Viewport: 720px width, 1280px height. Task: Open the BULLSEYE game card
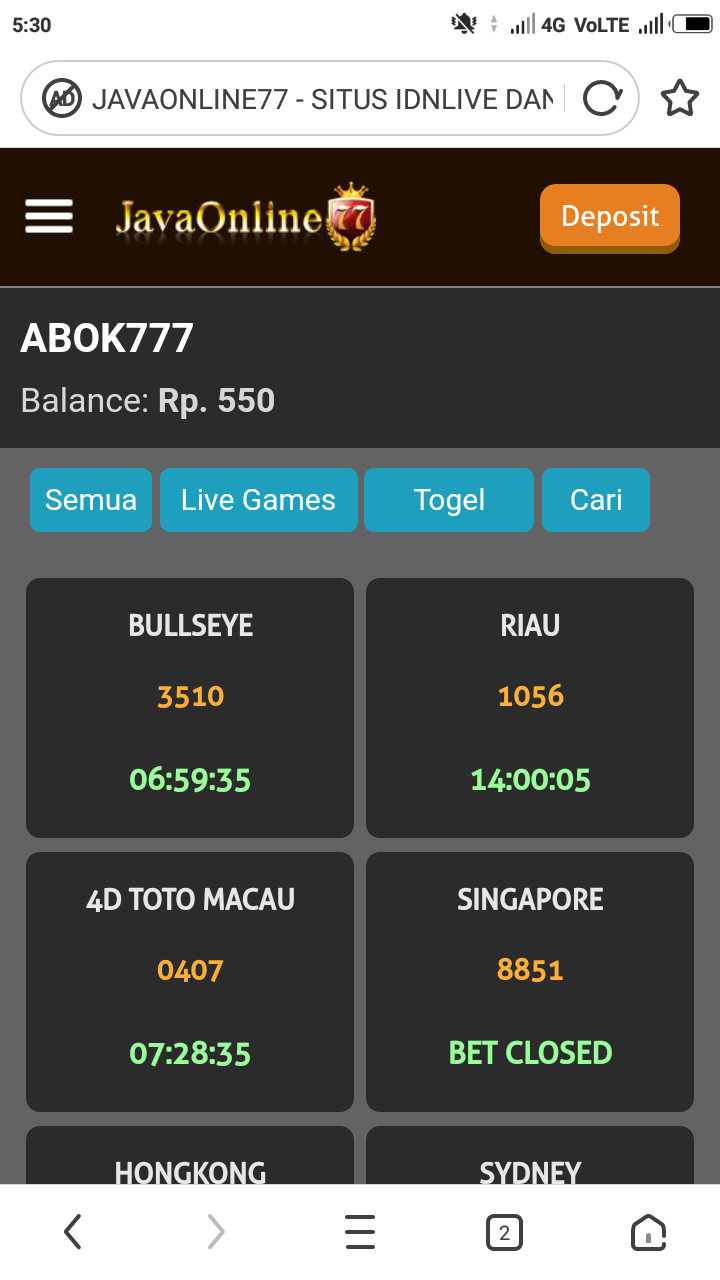(190, 707)
